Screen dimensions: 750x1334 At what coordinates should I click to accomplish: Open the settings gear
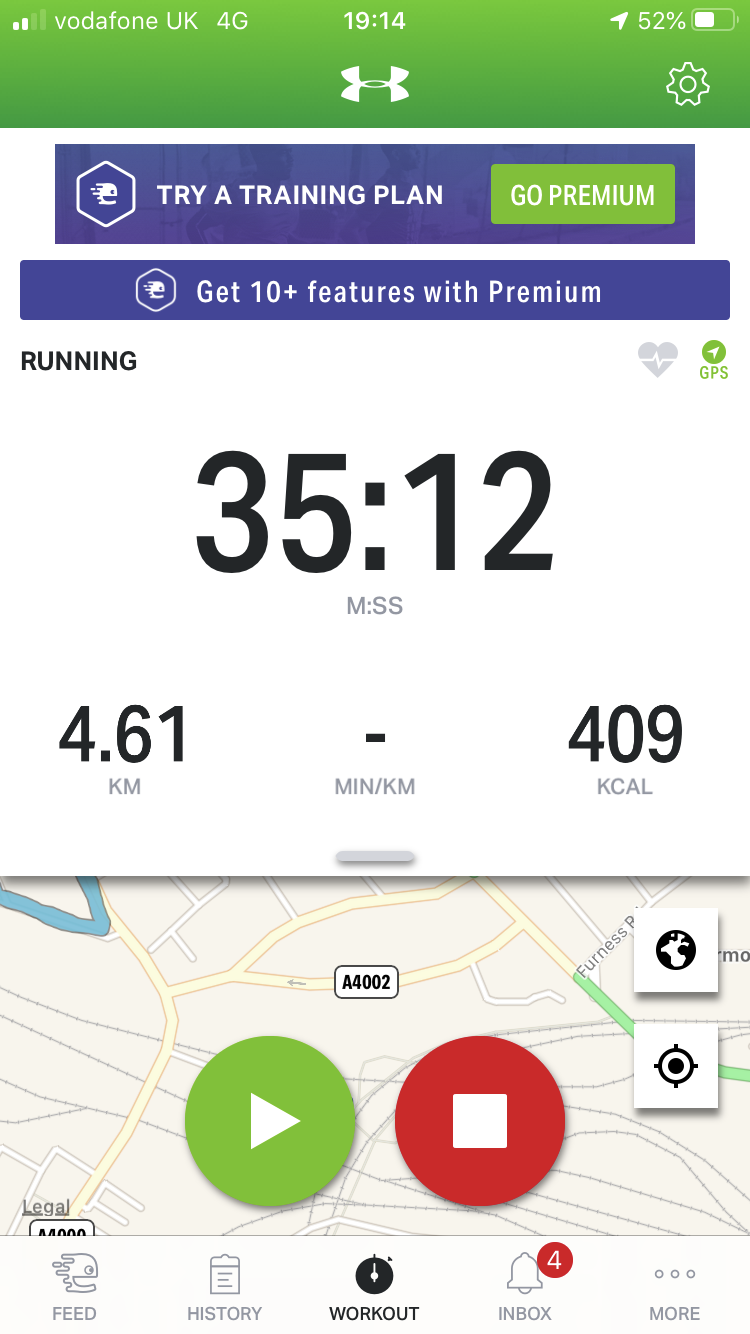[688, 85]
